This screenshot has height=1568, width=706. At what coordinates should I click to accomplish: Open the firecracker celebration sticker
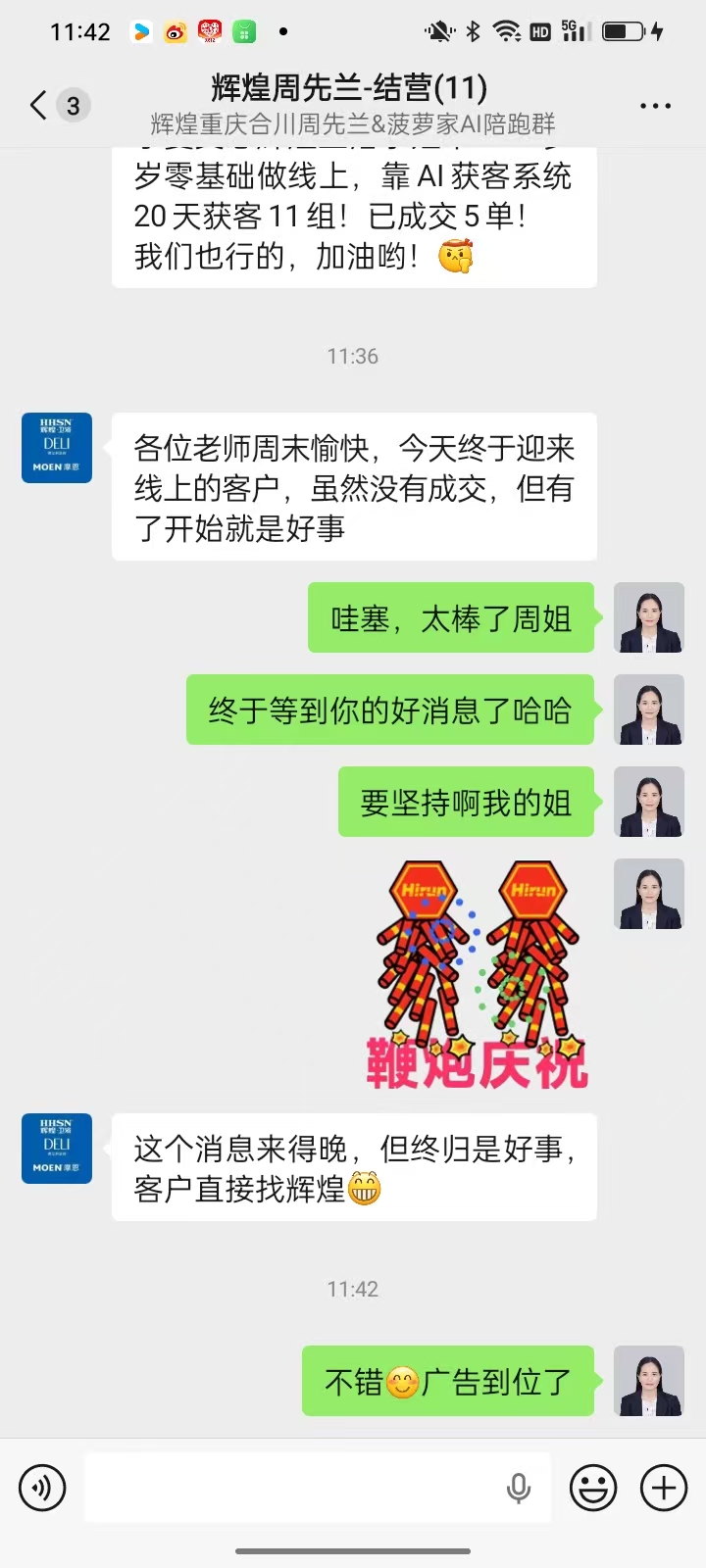[479, 974]
